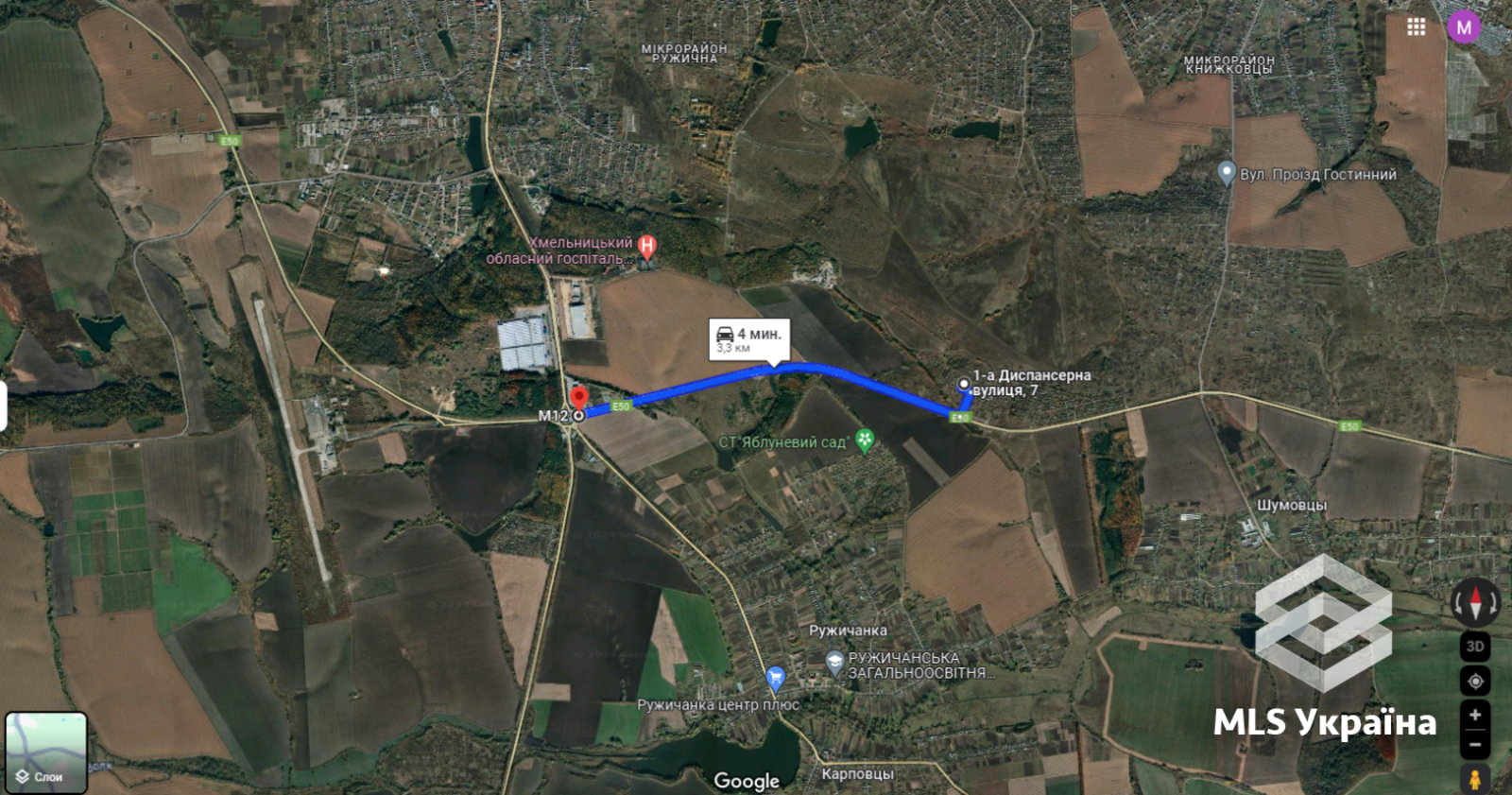Select the Вул. Проїзд Гостинний pin
Screen dimensions: 1512x795
(x=1226, y=173)
